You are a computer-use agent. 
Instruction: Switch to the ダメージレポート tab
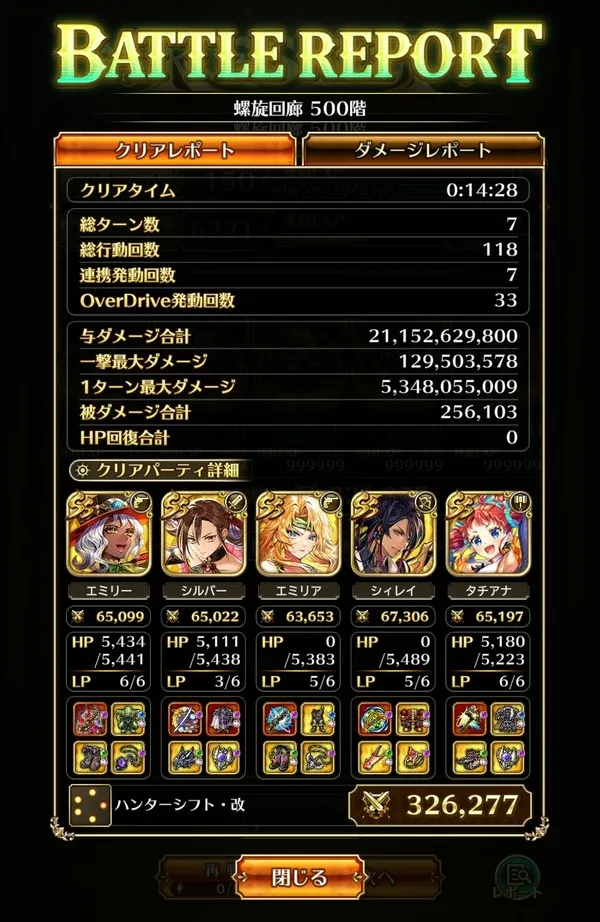(x=423, y=150)
